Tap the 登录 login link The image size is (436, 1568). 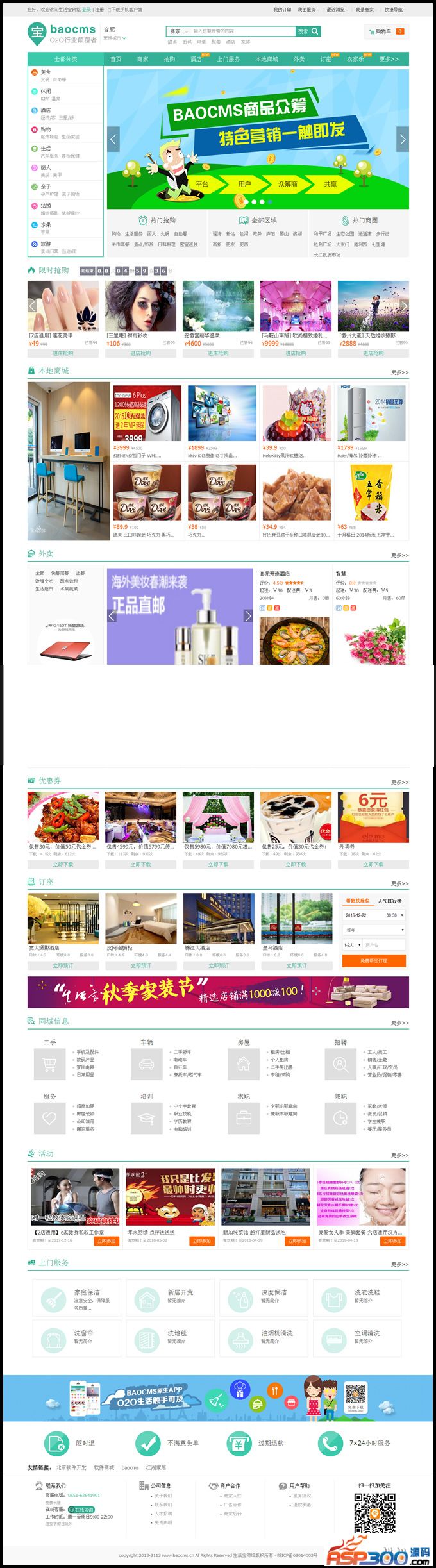pyautogui.click(x=86, y=10)
